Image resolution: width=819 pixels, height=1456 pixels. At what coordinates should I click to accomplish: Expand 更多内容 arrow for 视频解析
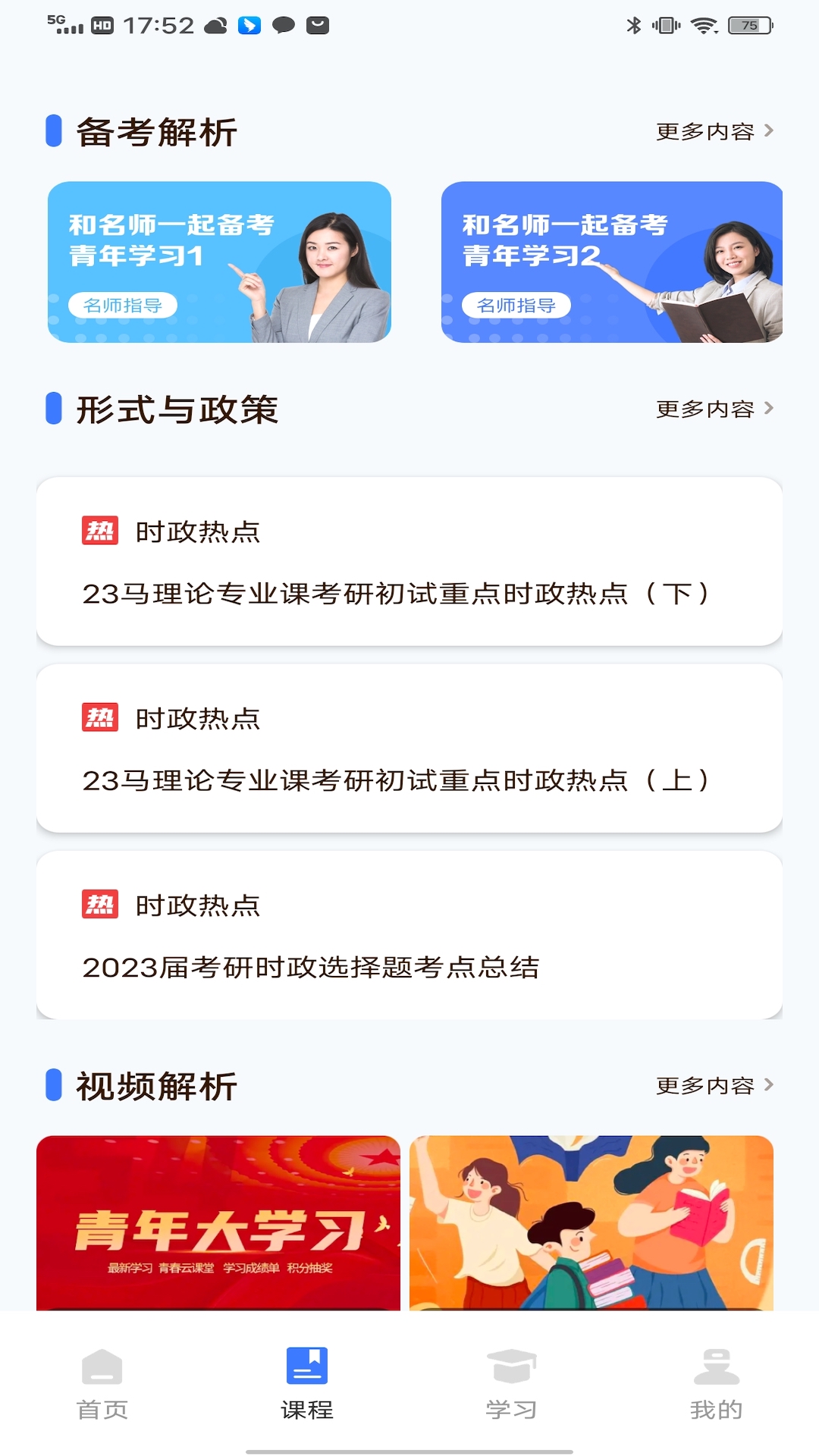click(716, 1085)
